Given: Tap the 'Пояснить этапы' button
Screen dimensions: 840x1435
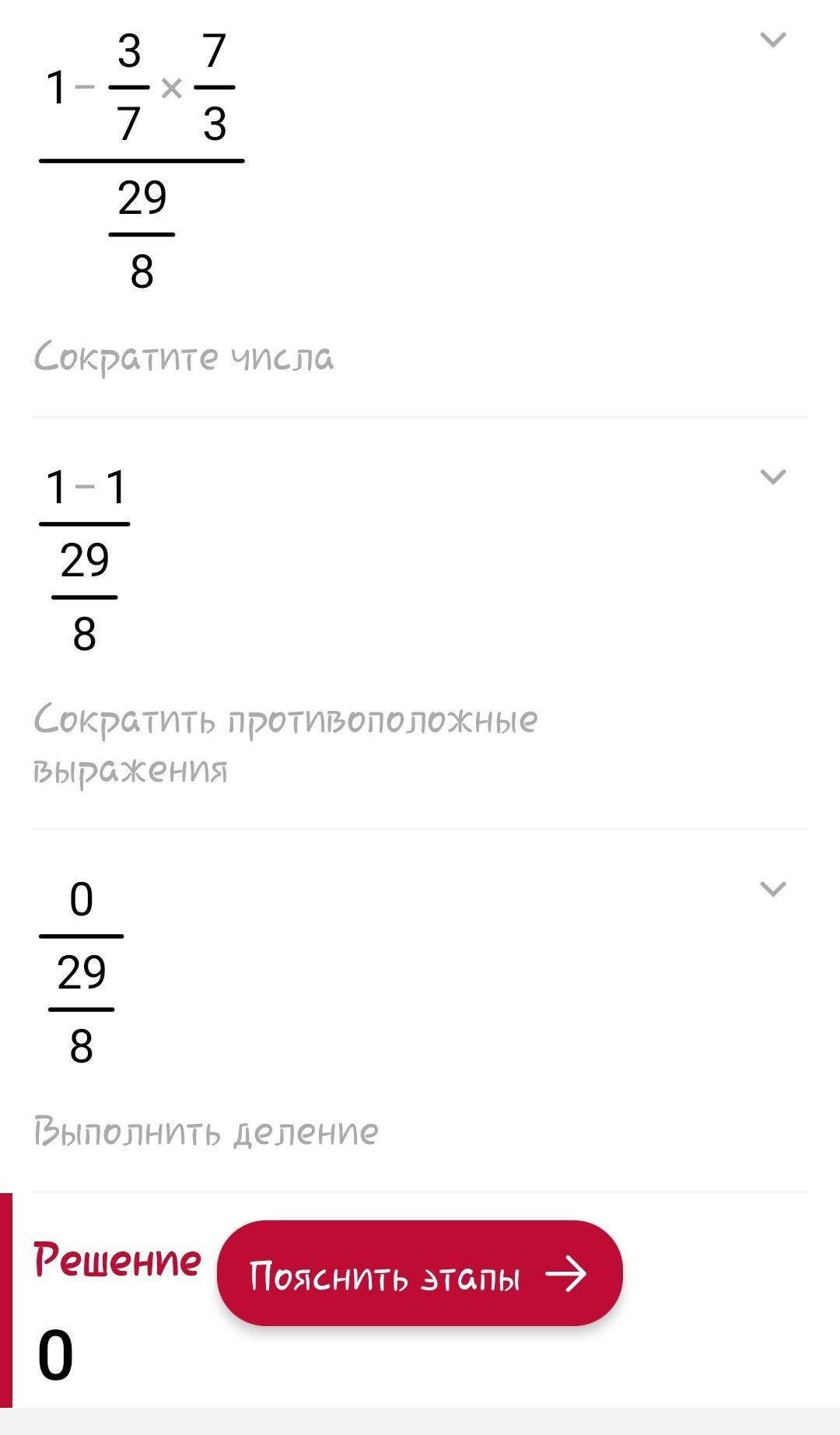Looking at the screenshot, I should pos(420,1275).
